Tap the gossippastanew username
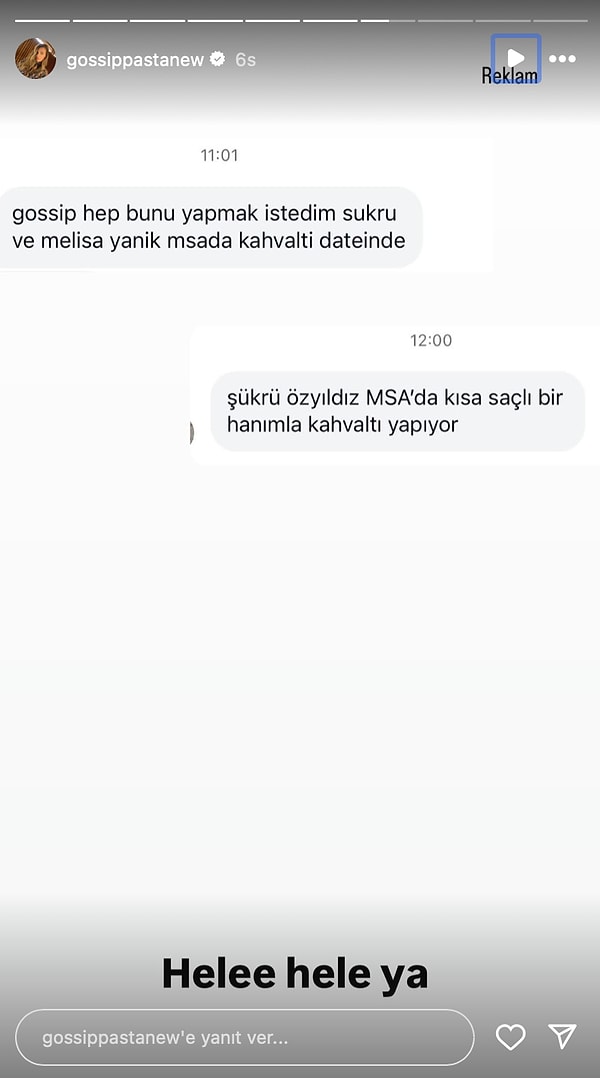This screenshot has height=1078, width=600. click(134, 60)
